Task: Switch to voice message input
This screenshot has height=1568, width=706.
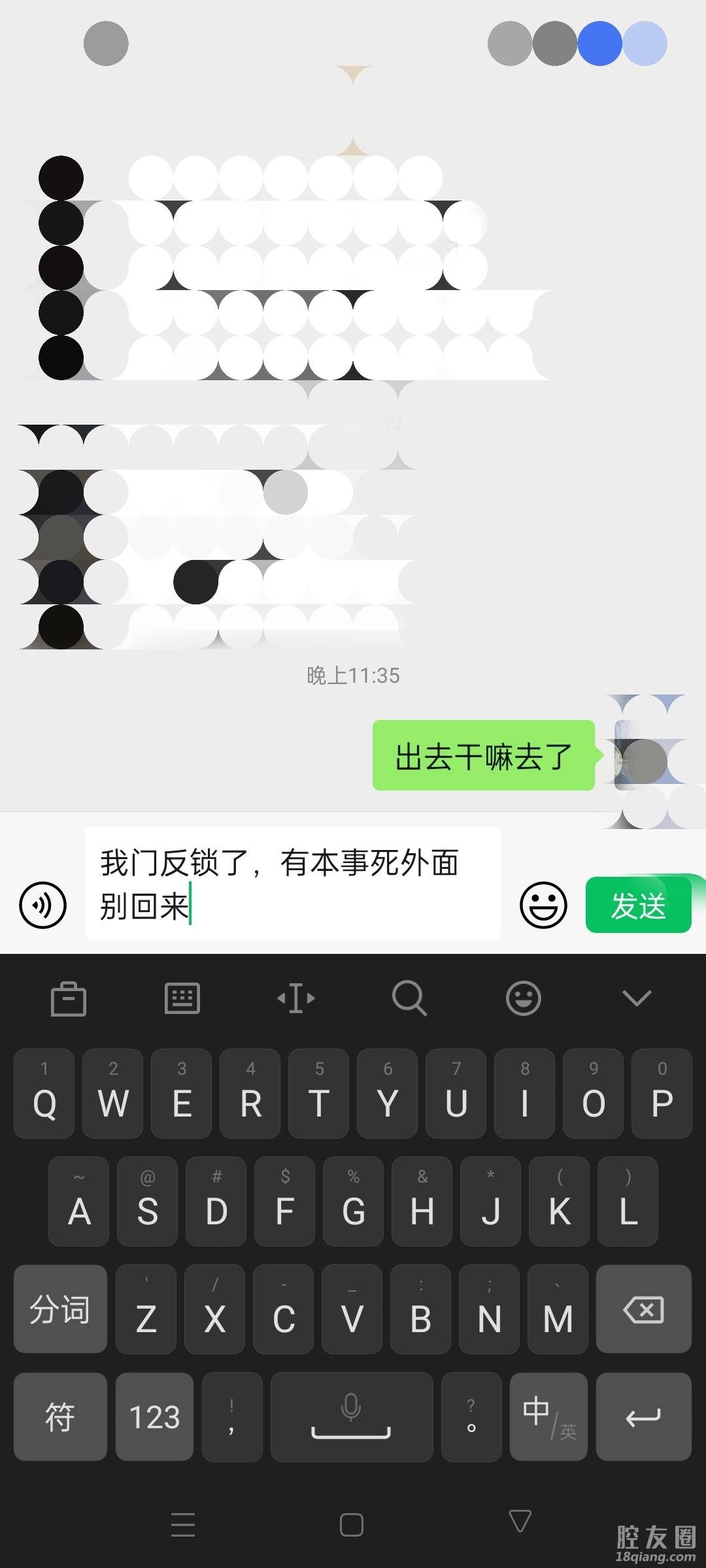Action: [43, 905]
